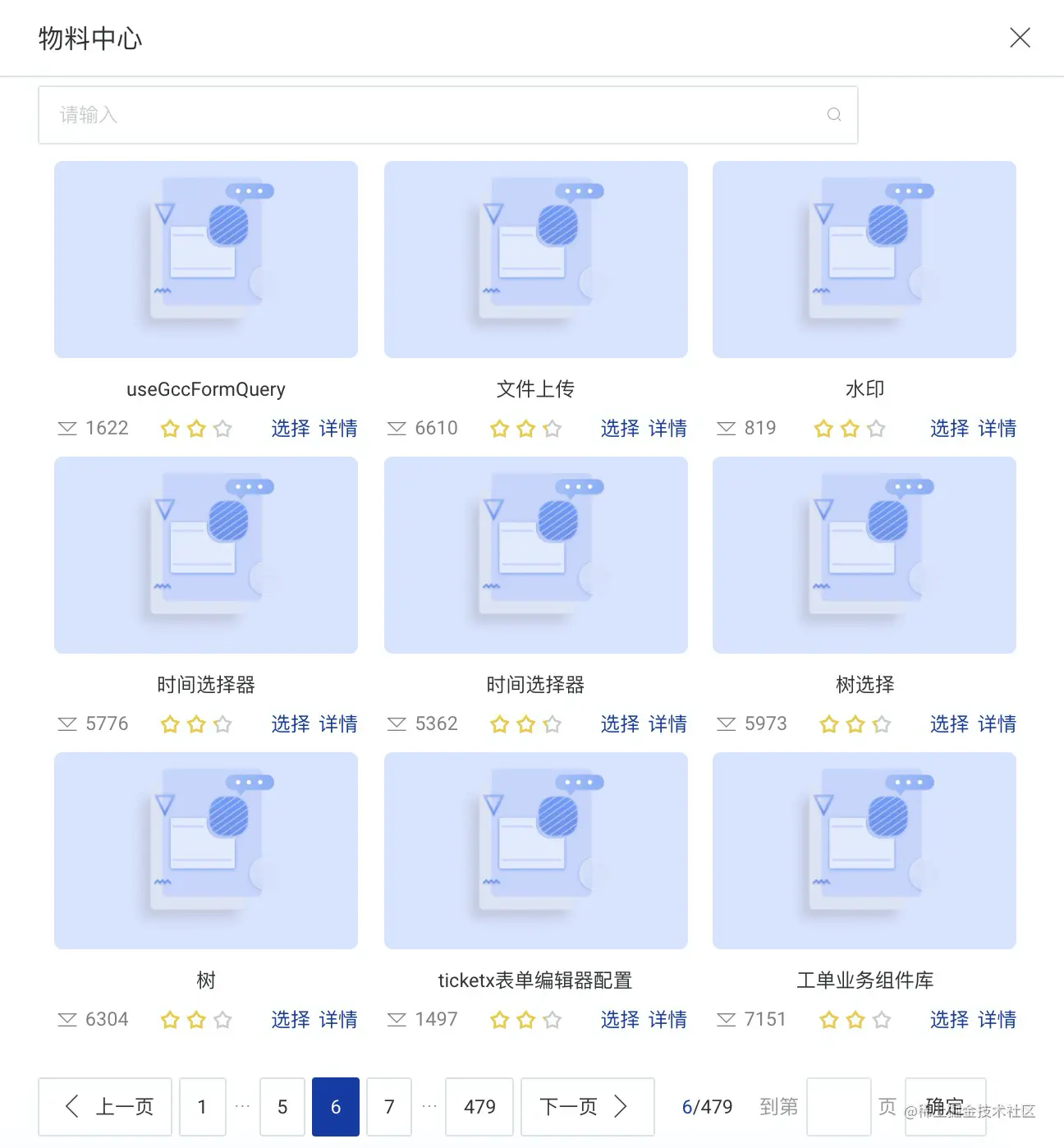
Task: Choose the 树 component
Action: pyautogui.click(x=291, y=1019)
